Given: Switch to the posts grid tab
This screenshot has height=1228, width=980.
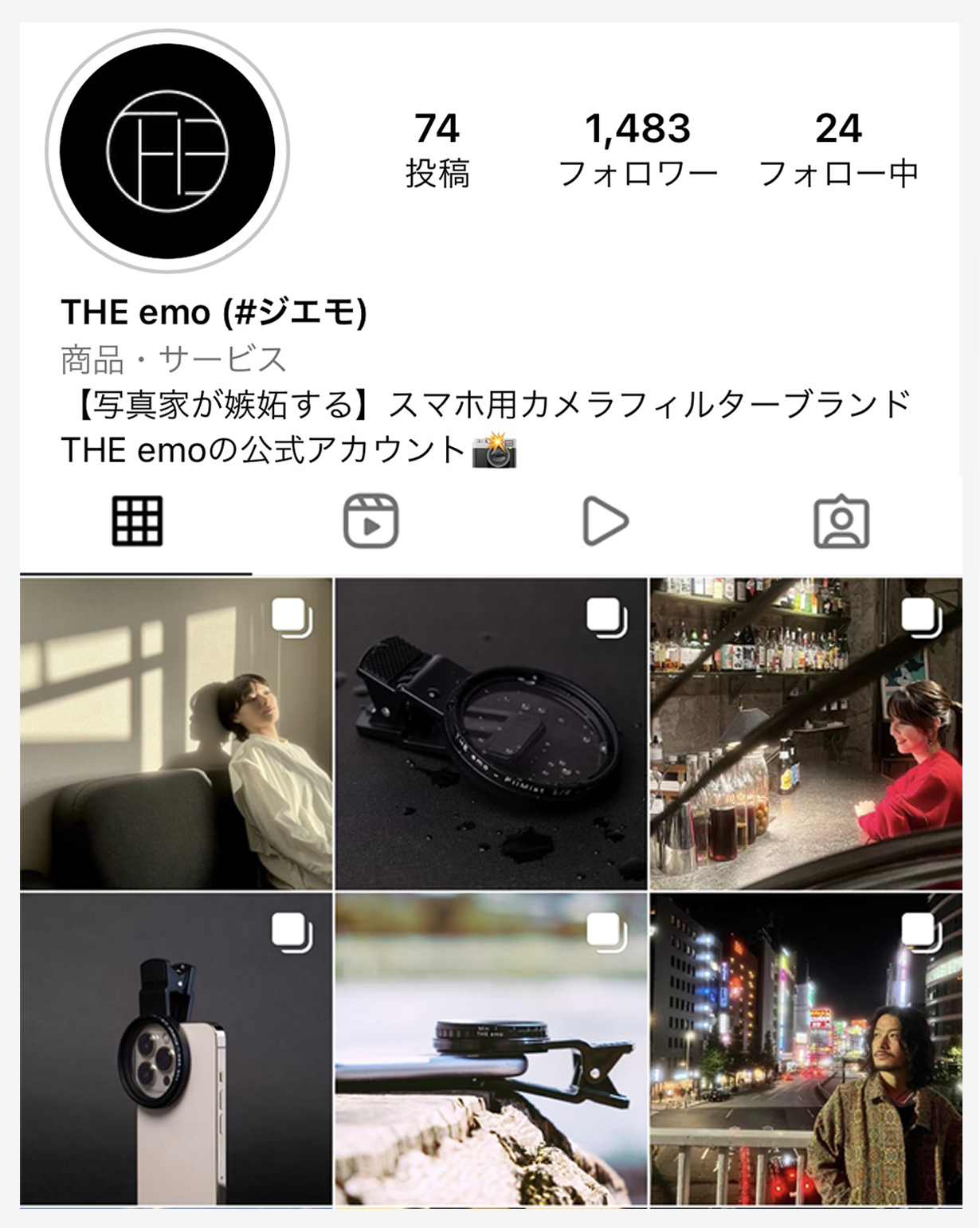Looking at the screenshot, I should tap(137, 522).
